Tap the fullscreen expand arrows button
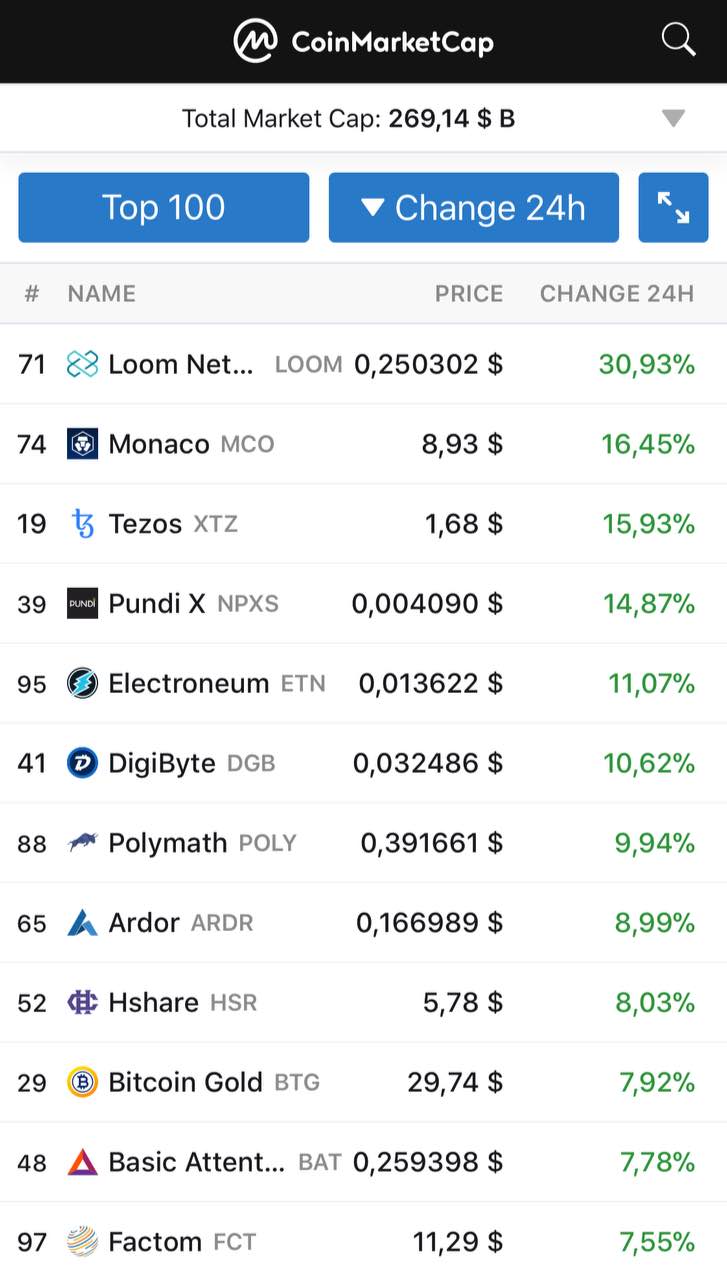Screen dimensions: 727x1280 [673, 207]
